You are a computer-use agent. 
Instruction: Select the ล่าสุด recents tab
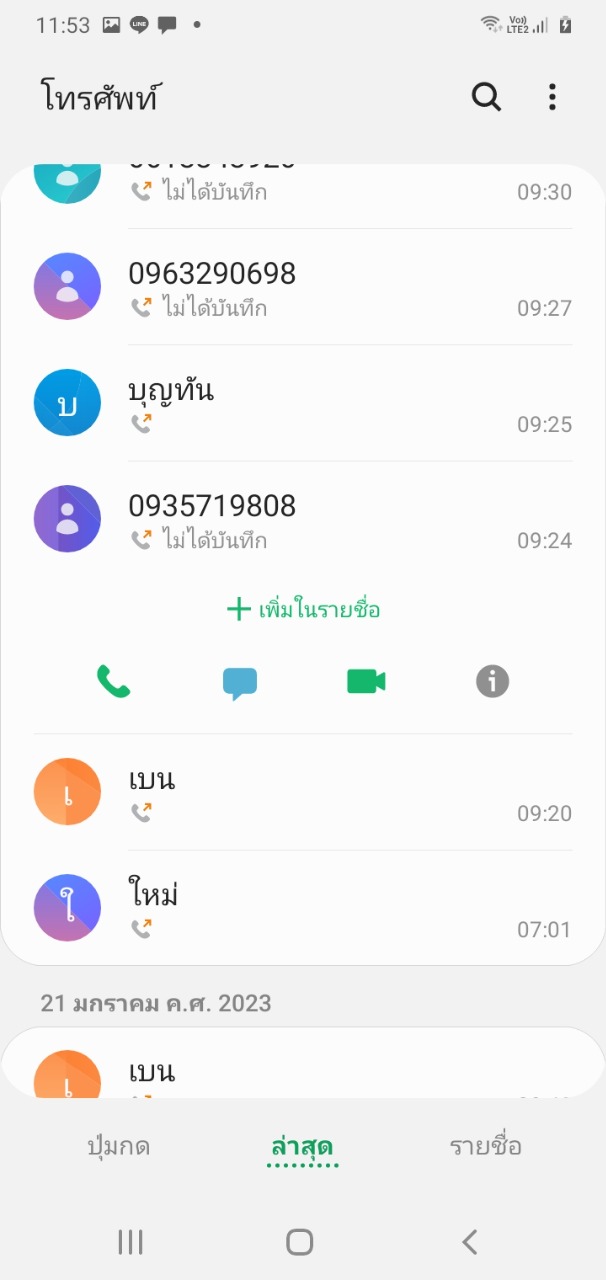tap(303, 1147)
